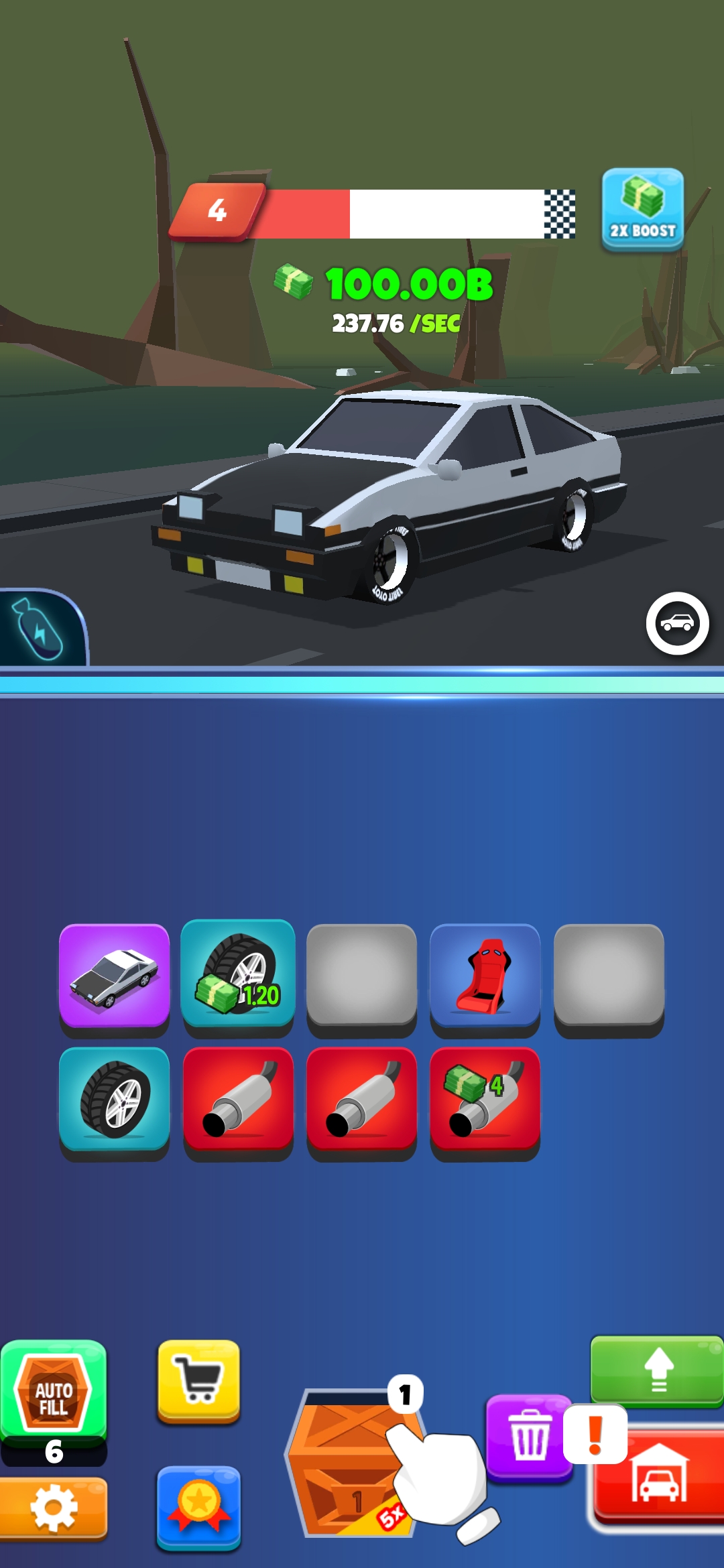
Task: Tap the nitro bottle boost button
Action: tap(40, 629)
